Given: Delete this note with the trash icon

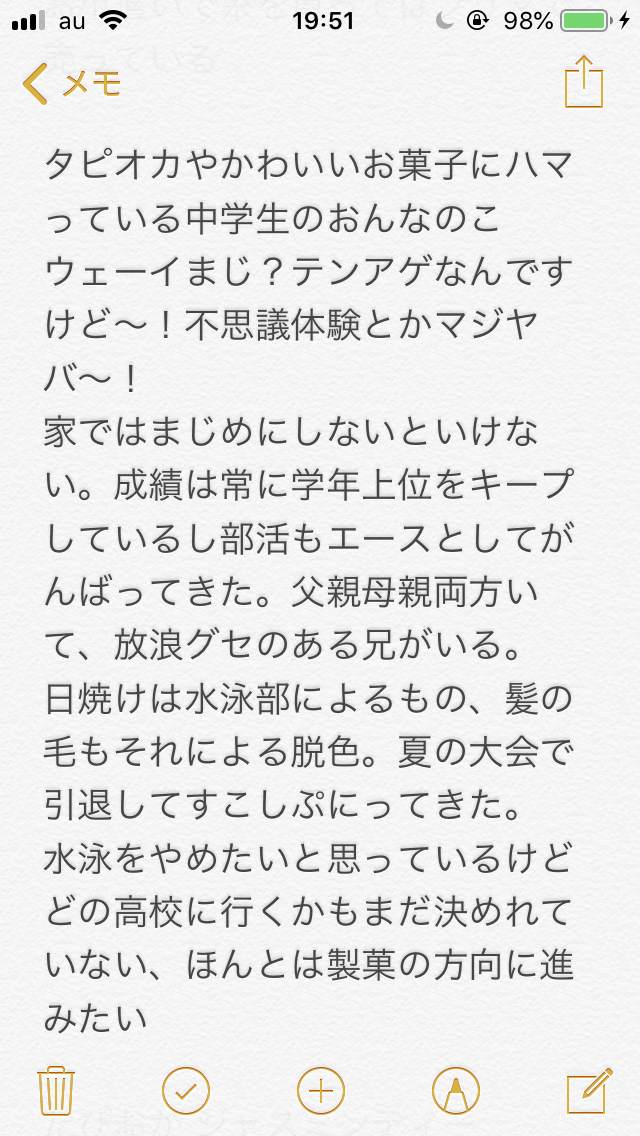Looking at the screenshot, I should [55, 1090].
